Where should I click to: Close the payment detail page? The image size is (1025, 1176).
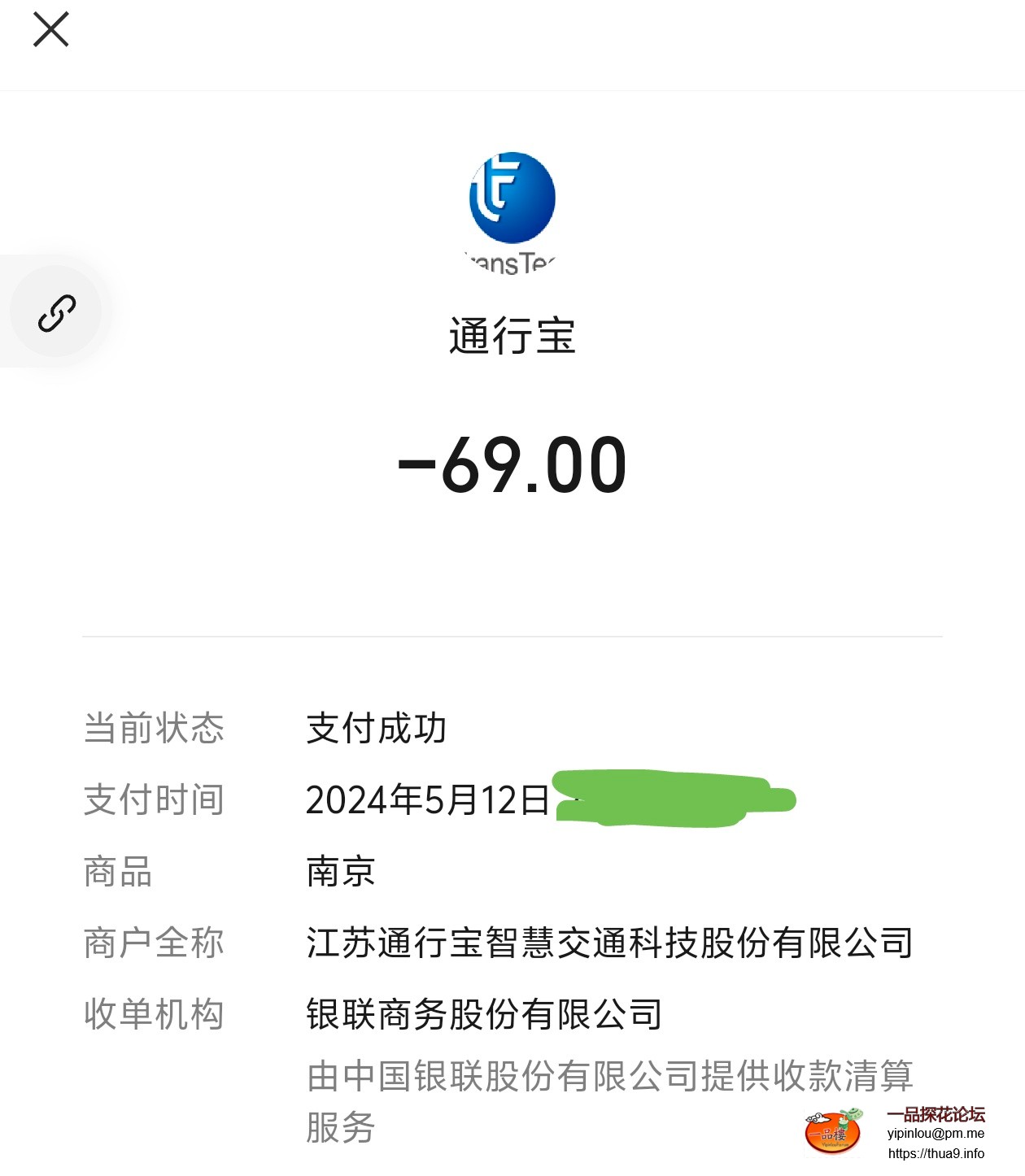pyautogui.click(x=50, y=30)
